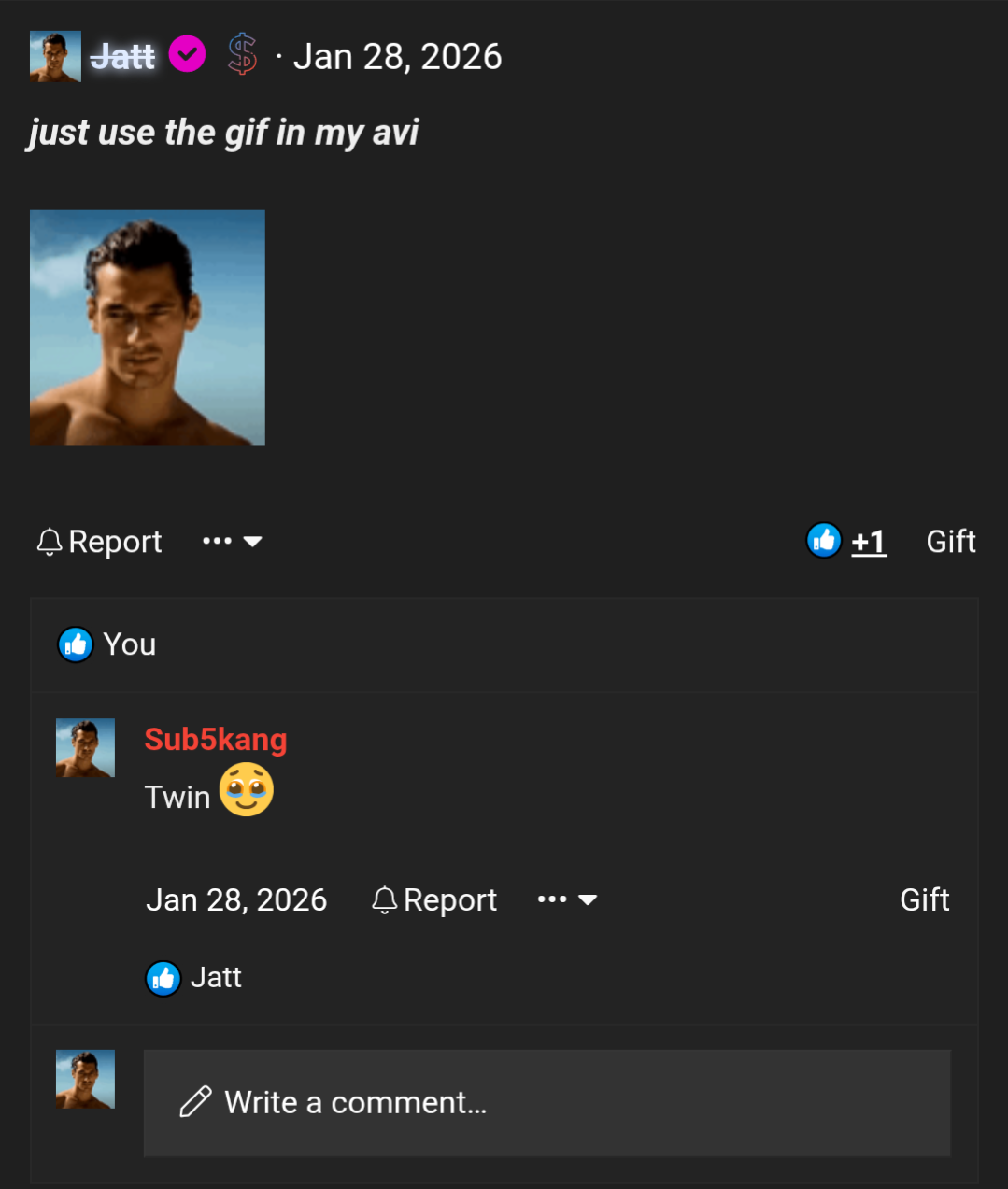Click the thumbs-up icon beside You

76,644
